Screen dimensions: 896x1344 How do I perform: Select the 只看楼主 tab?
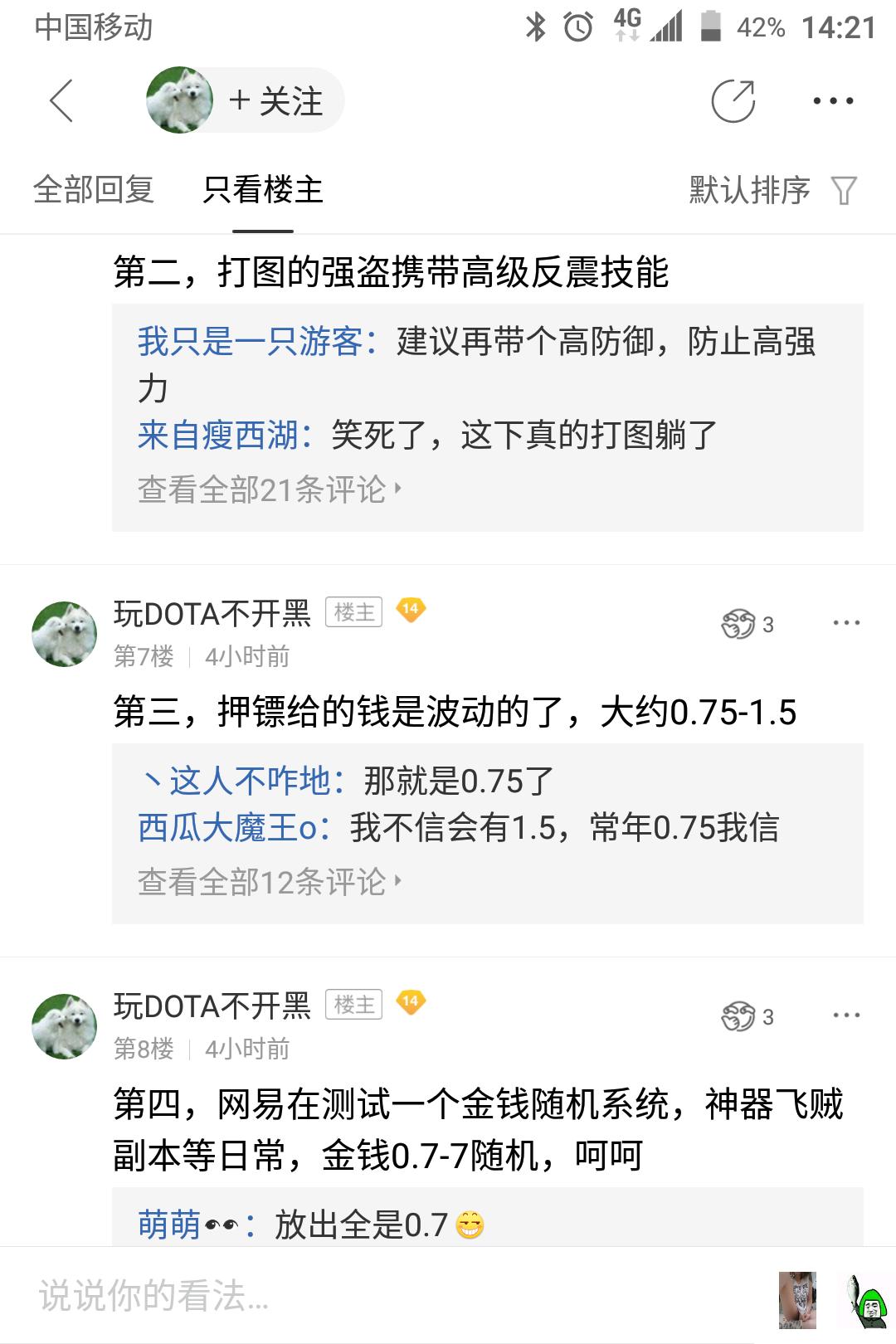[x=262, y=190]
